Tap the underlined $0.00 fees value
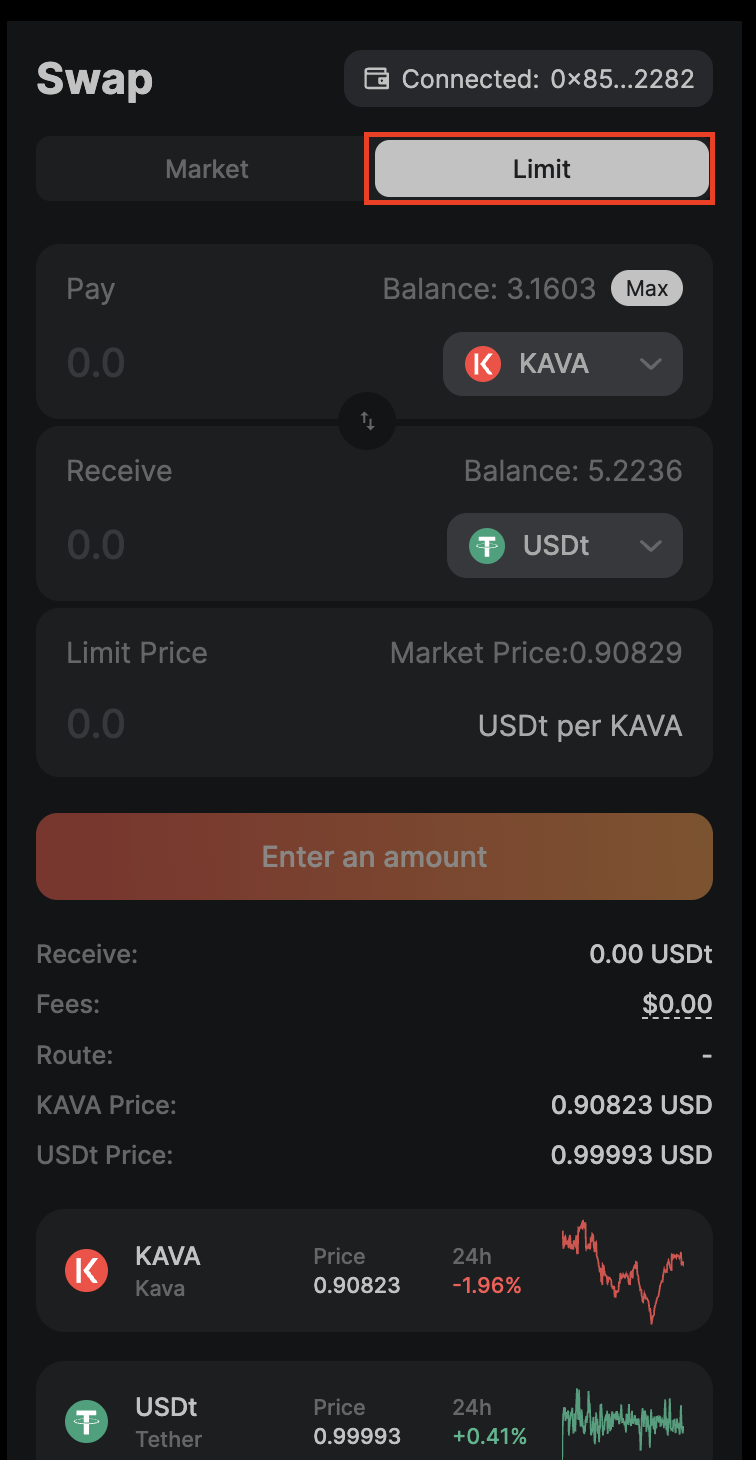756x1460 pixels. point(677,1004)
